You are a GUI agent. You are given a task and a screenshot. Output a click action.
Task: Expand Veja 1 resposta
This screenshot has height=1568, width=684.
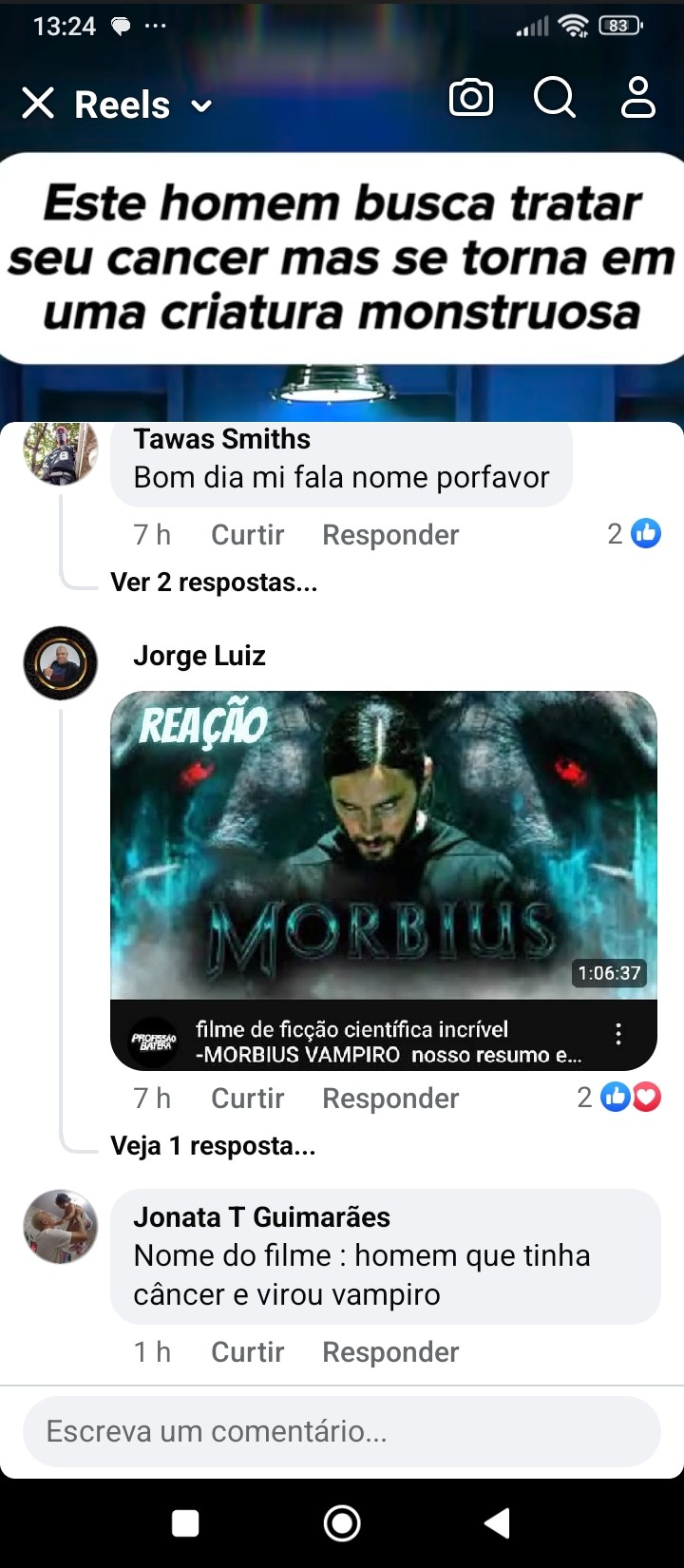[x=213, y=1146]
